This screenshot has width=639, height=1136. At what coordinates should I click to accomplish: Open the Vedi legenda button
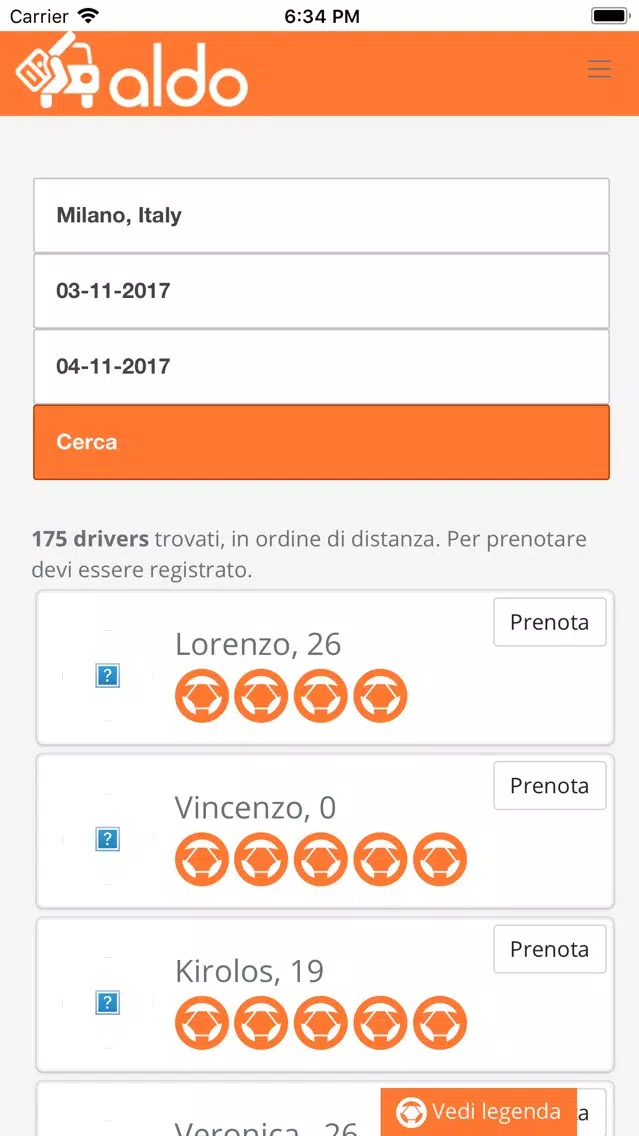pos(479,1111)
